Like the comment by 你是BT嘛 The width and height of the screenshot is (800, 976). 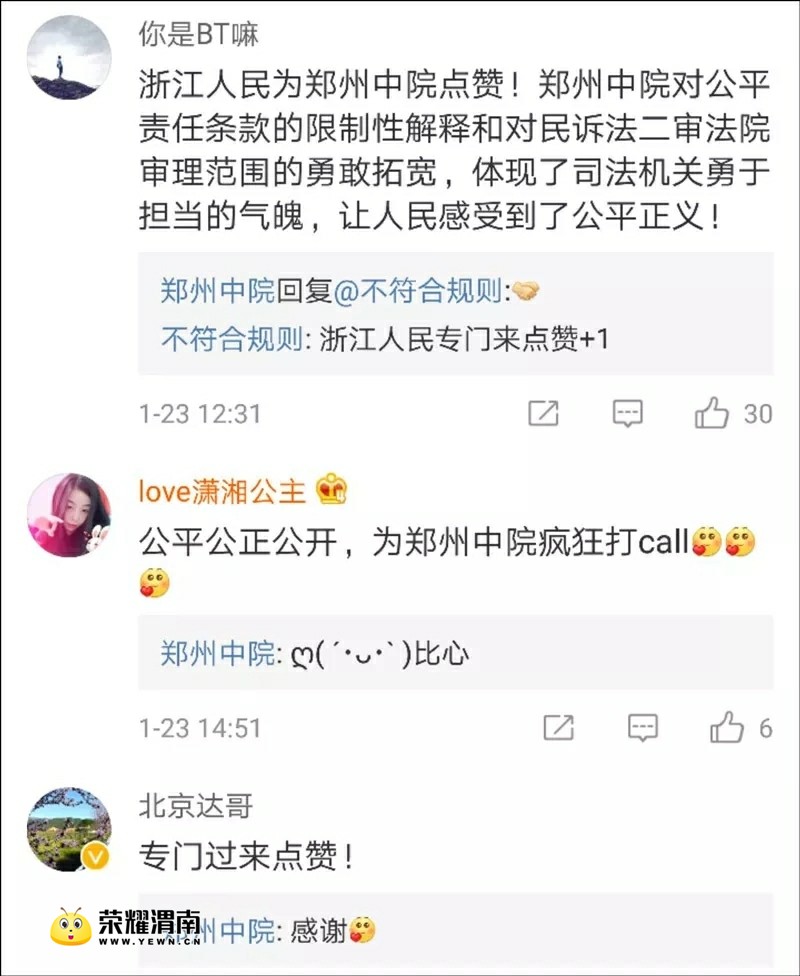(x=712, y=412)
